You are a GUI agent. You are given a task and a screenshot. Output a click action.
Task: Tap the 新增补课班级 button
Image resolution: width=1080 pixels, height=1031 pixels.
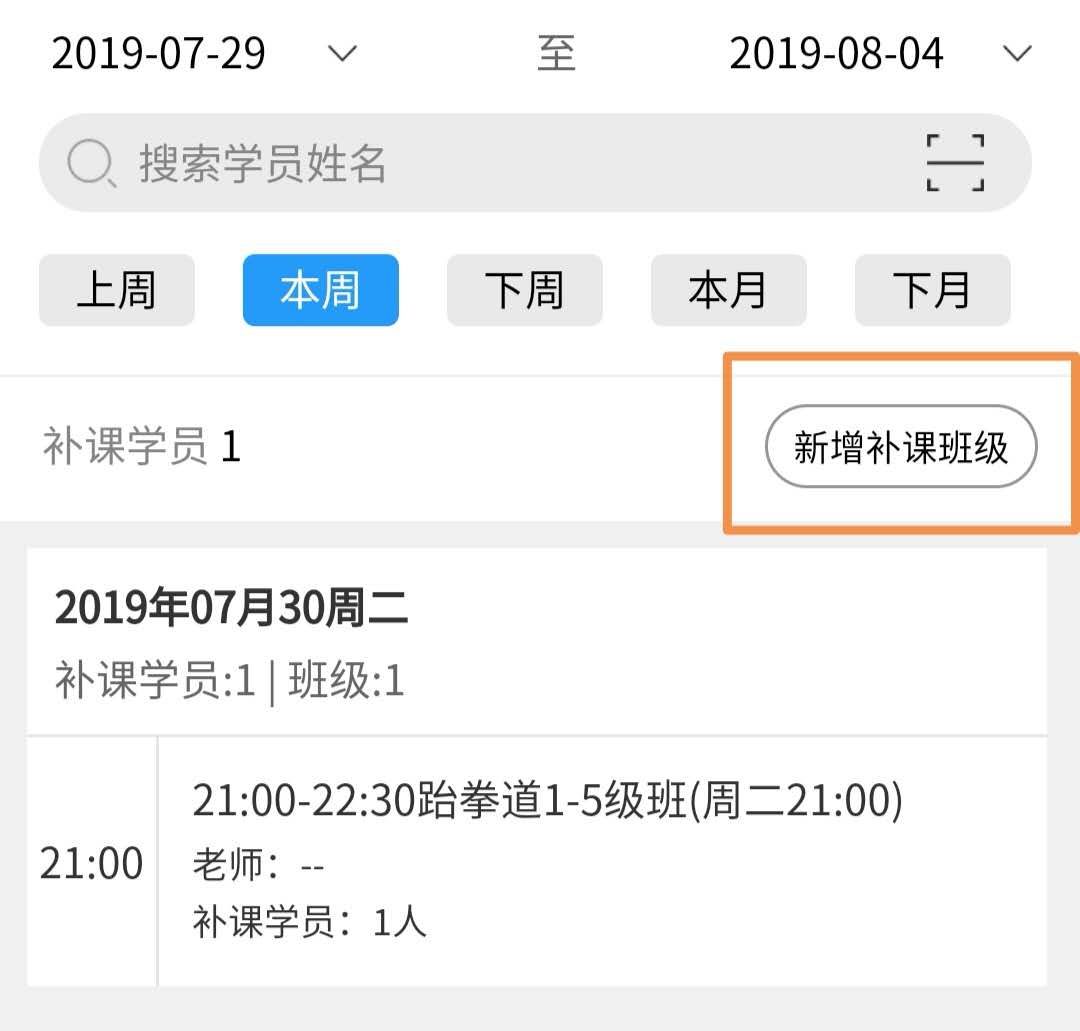tap(901, 447)
